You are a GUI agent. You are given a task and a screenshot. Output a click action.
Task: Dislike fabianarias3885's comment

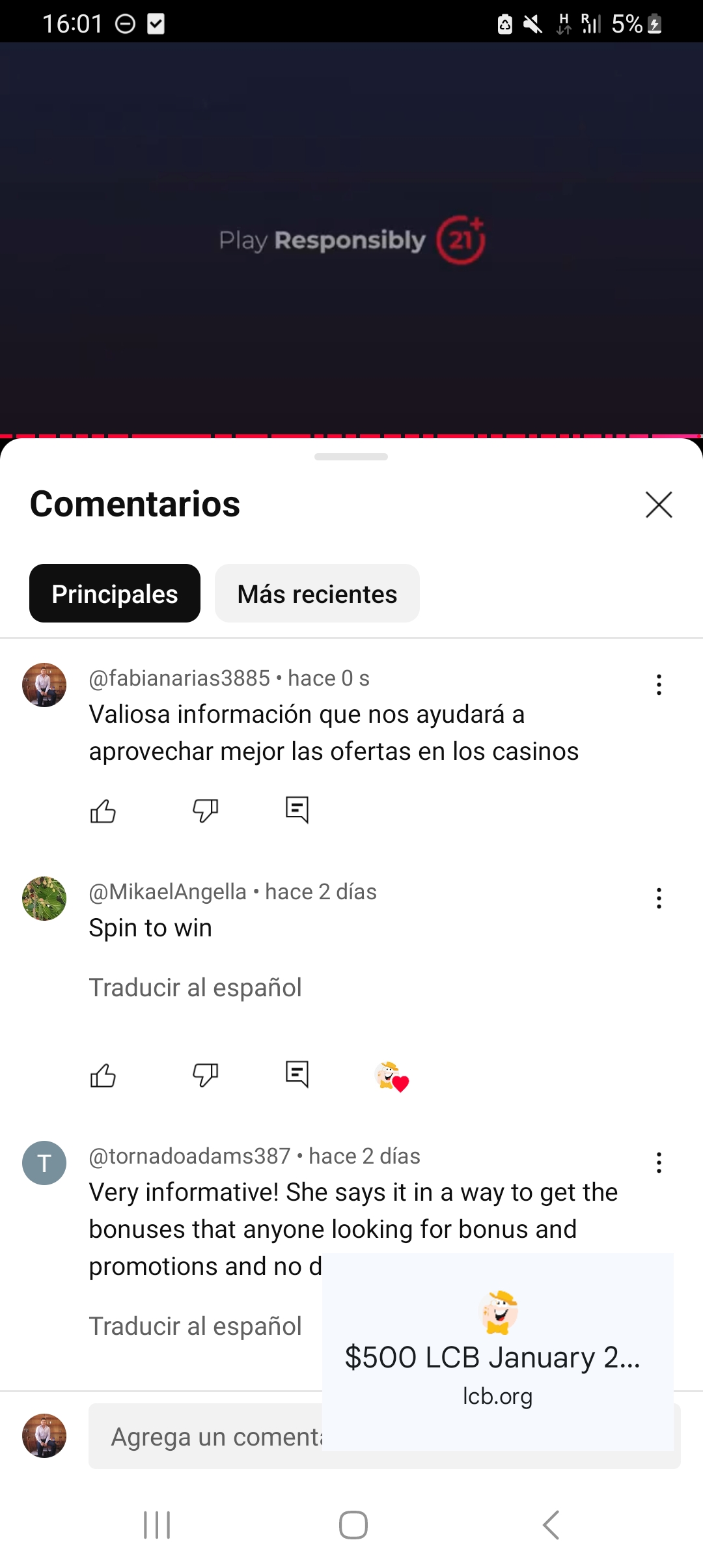205,811
